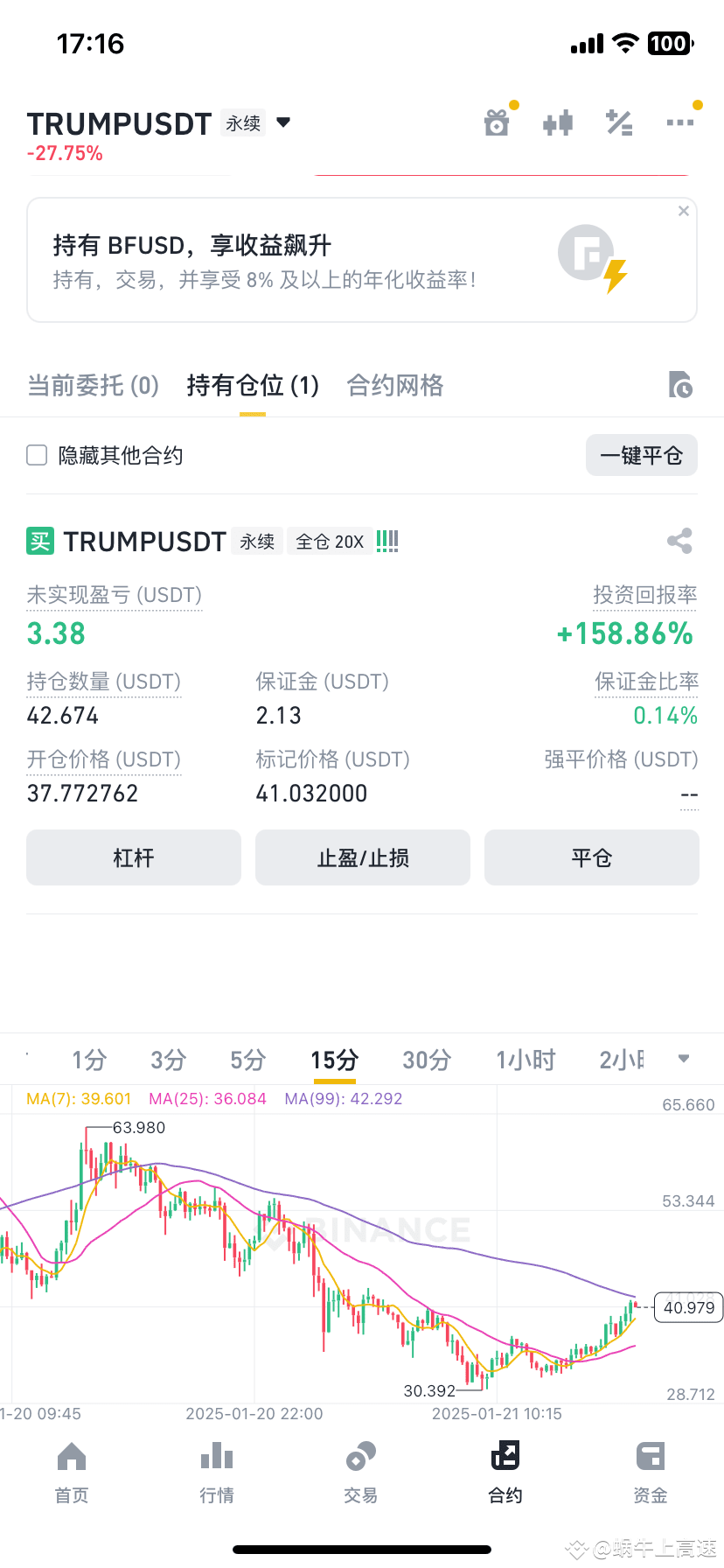Enable the 隐藏其他合约 checkbox
724x1568 pixels.
(36, 455)
